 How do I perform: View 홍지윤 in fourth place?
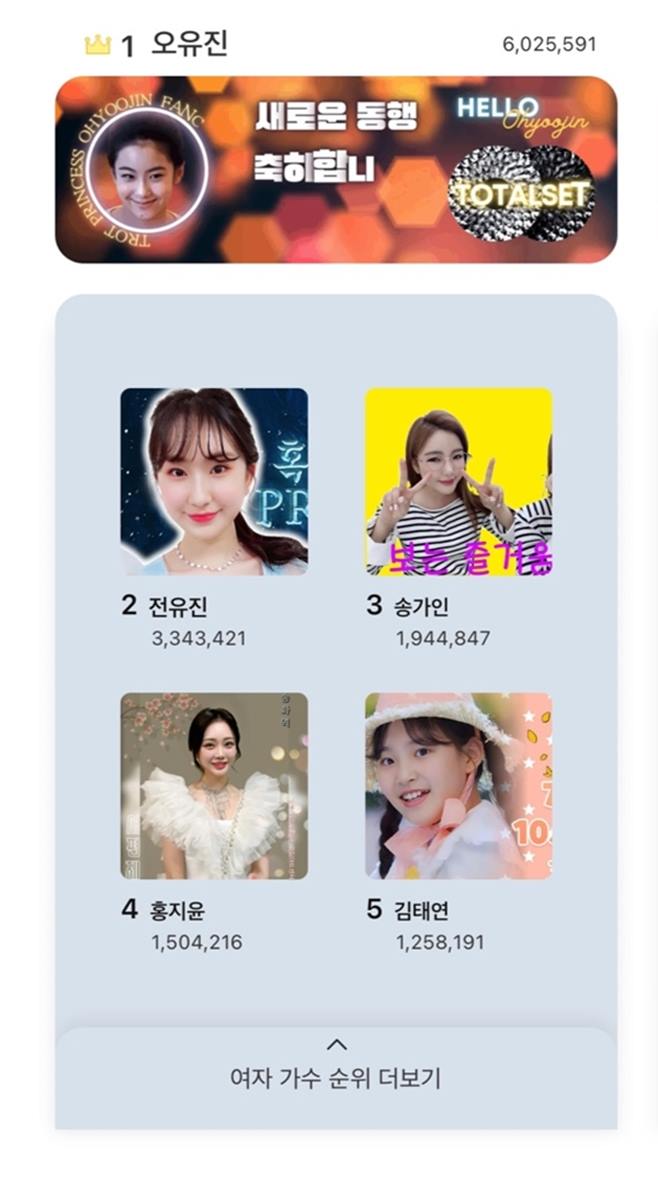(214, 786)
